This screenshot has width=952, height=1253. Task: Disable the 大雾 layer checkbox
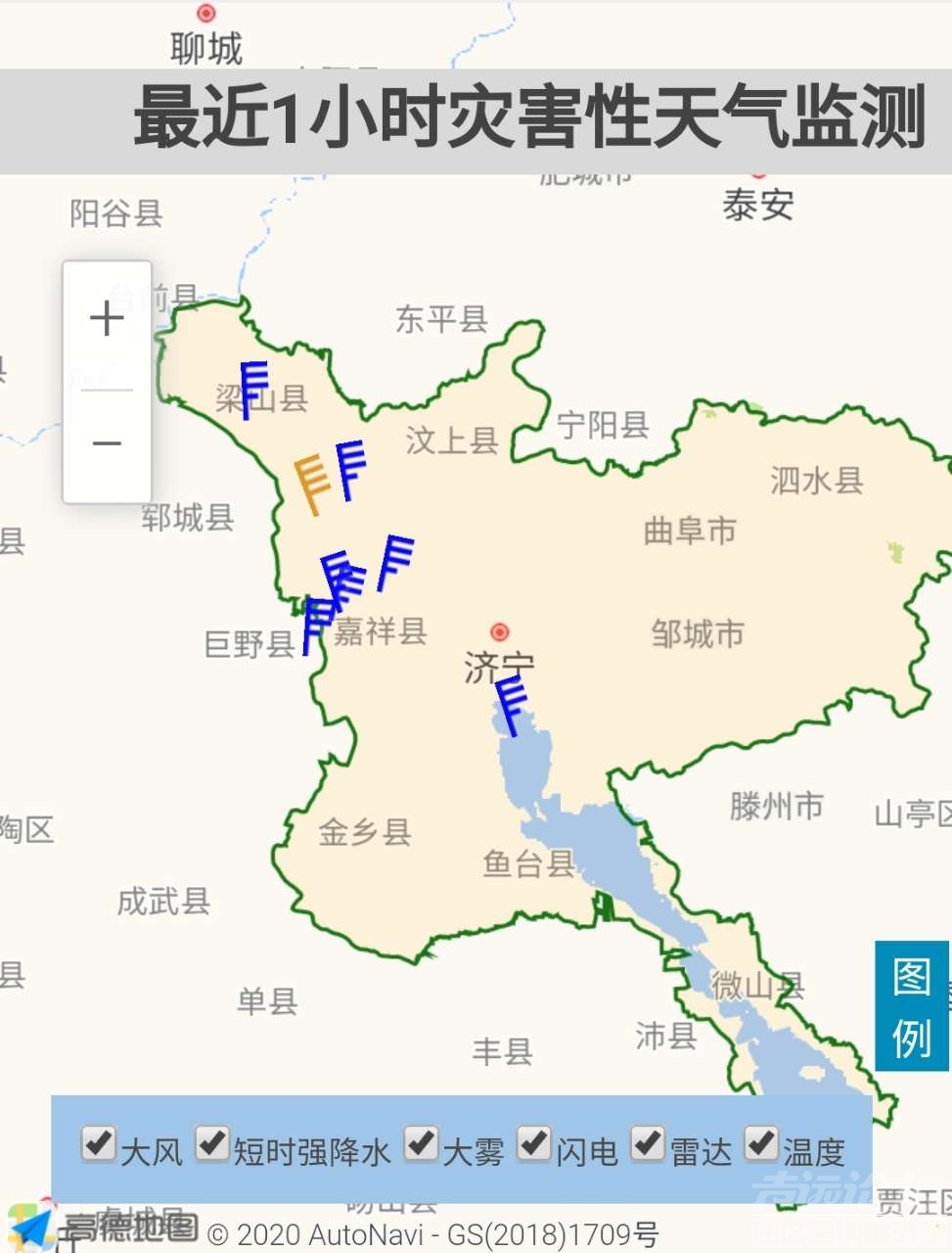tap(421, 1142)
